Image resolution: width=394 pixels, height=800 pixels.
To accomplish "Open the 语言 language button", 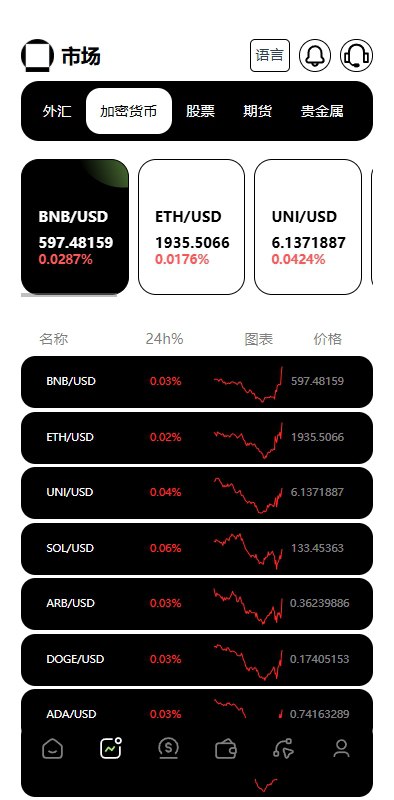I will point(269,55).
